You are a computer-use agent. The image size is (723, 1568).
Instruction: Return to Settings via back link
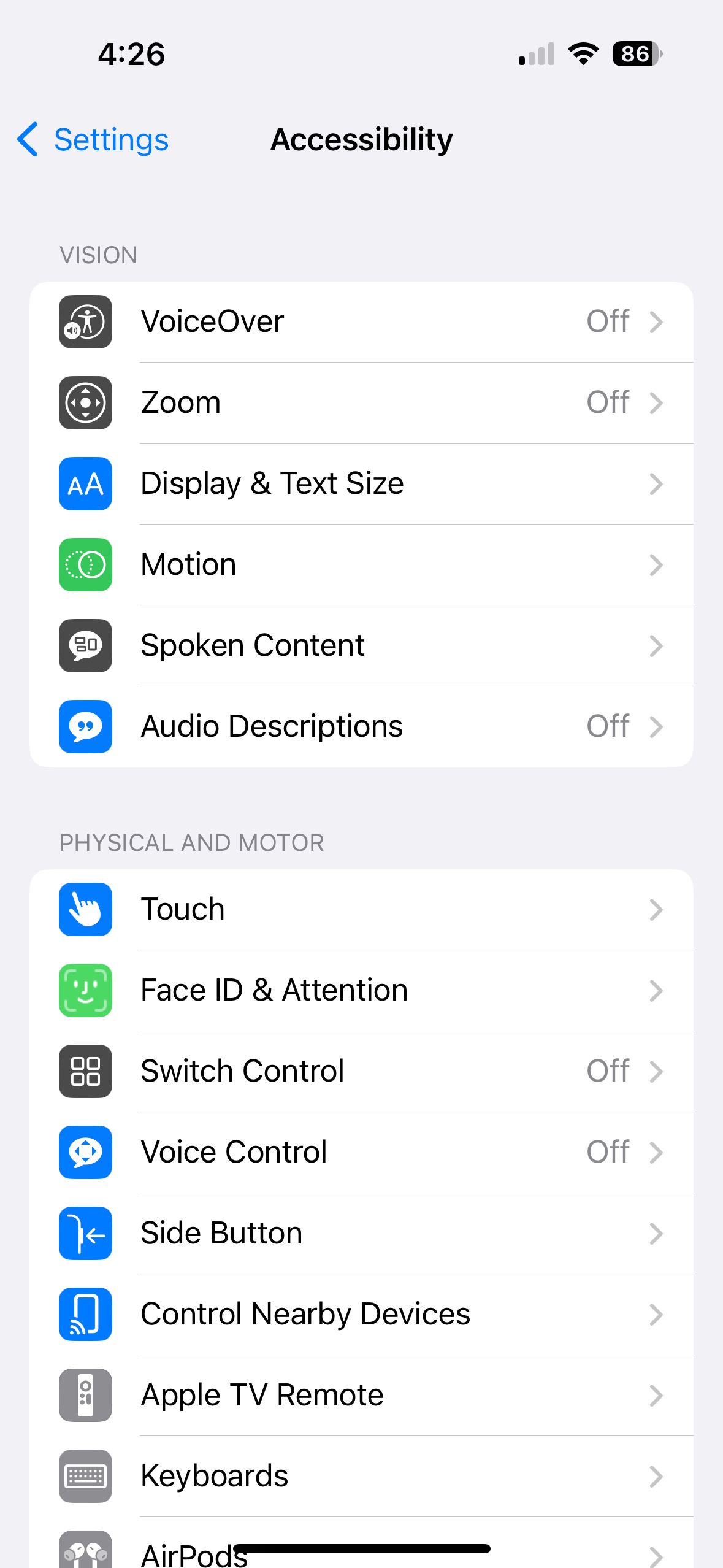pyautogui.click(x=91, y=139)
